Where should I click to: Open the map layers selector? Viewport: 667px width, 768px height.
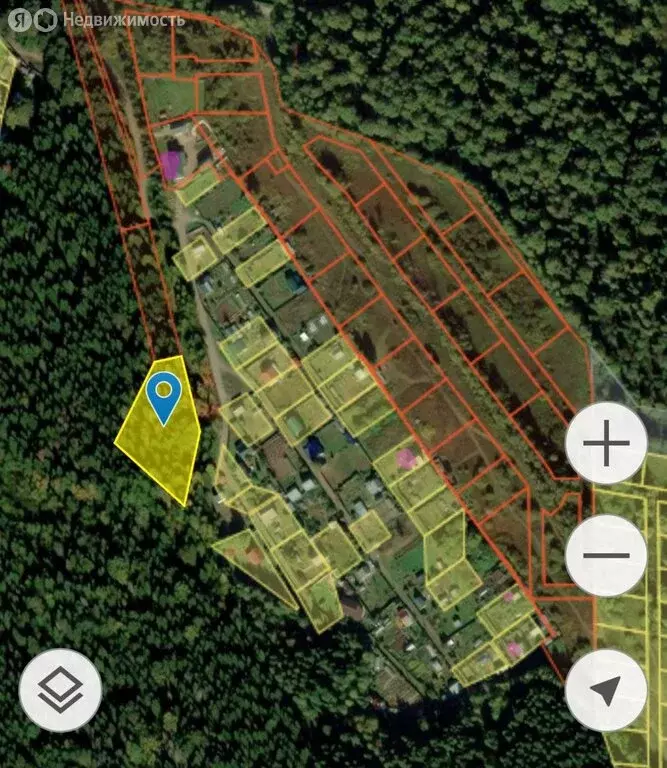pos(60,689)
